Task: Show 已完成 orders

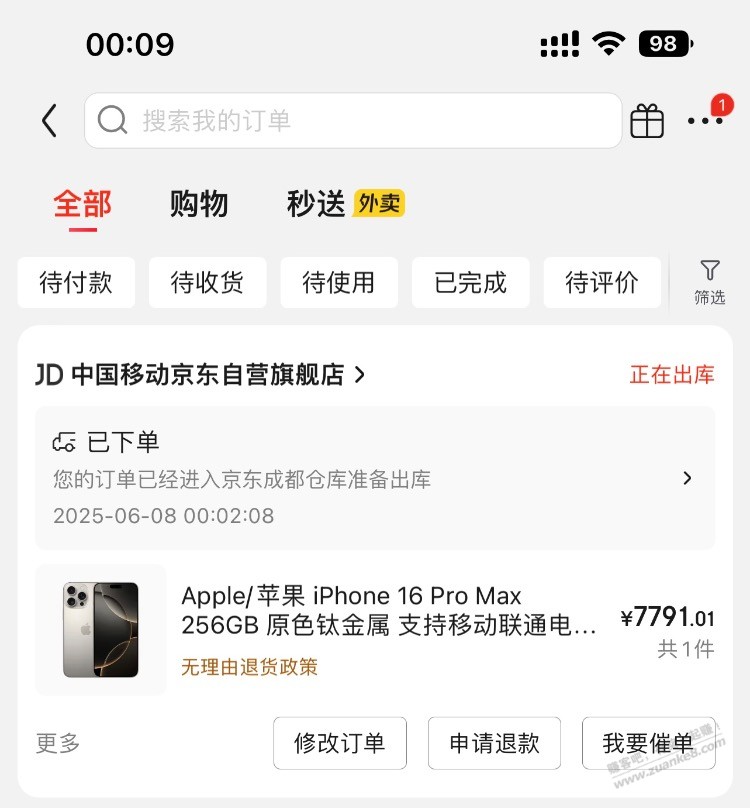Action: coord(470,283)
